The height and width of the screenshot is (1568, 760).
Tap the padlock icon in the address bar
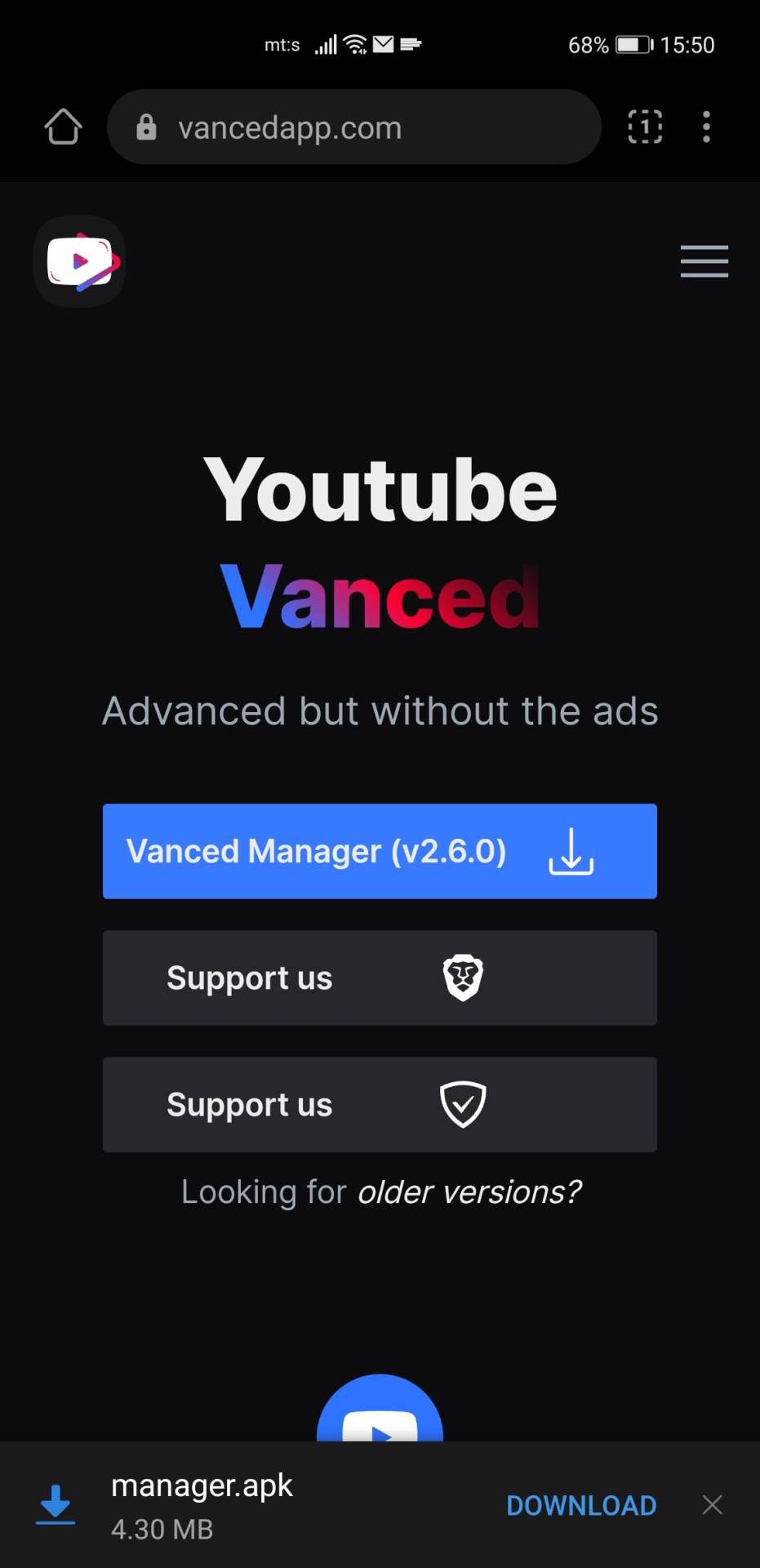[145, 127]
